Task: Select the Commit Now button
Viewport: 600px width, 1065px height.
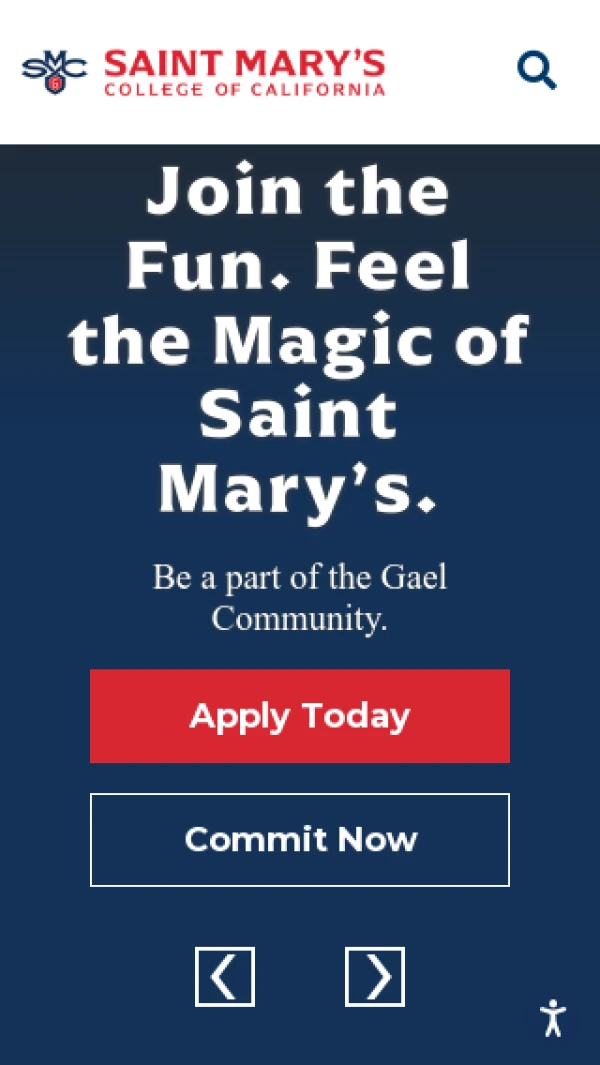Action: point(300,840)
